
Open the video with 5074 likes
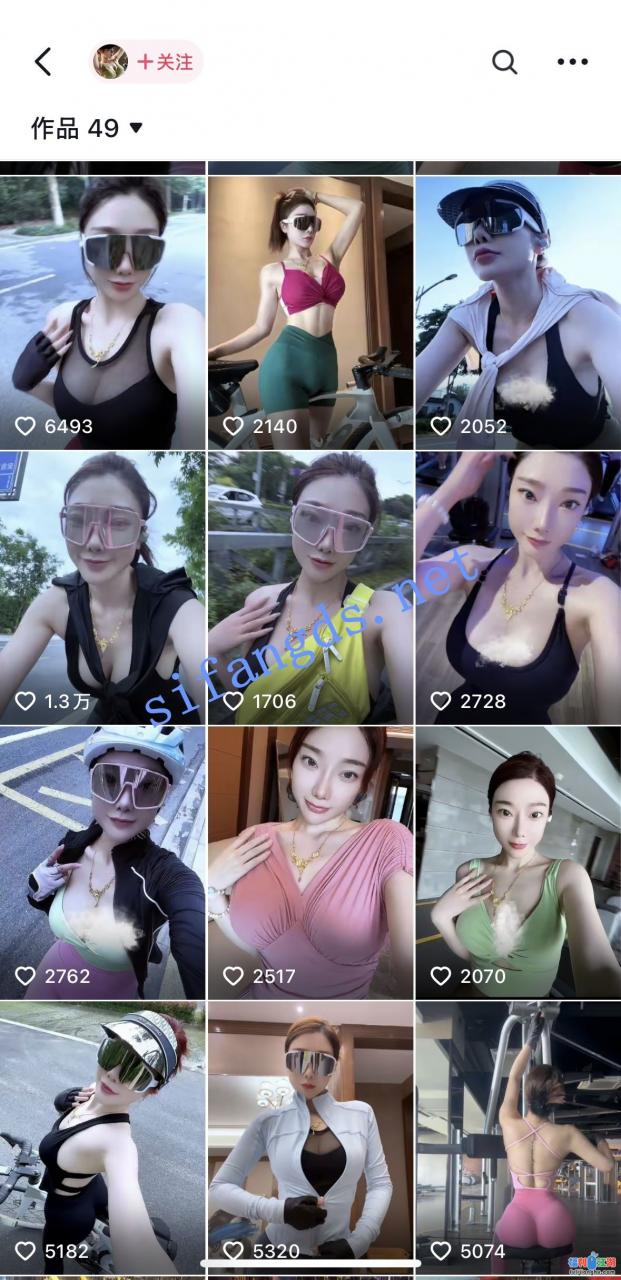click(518, 1137)
